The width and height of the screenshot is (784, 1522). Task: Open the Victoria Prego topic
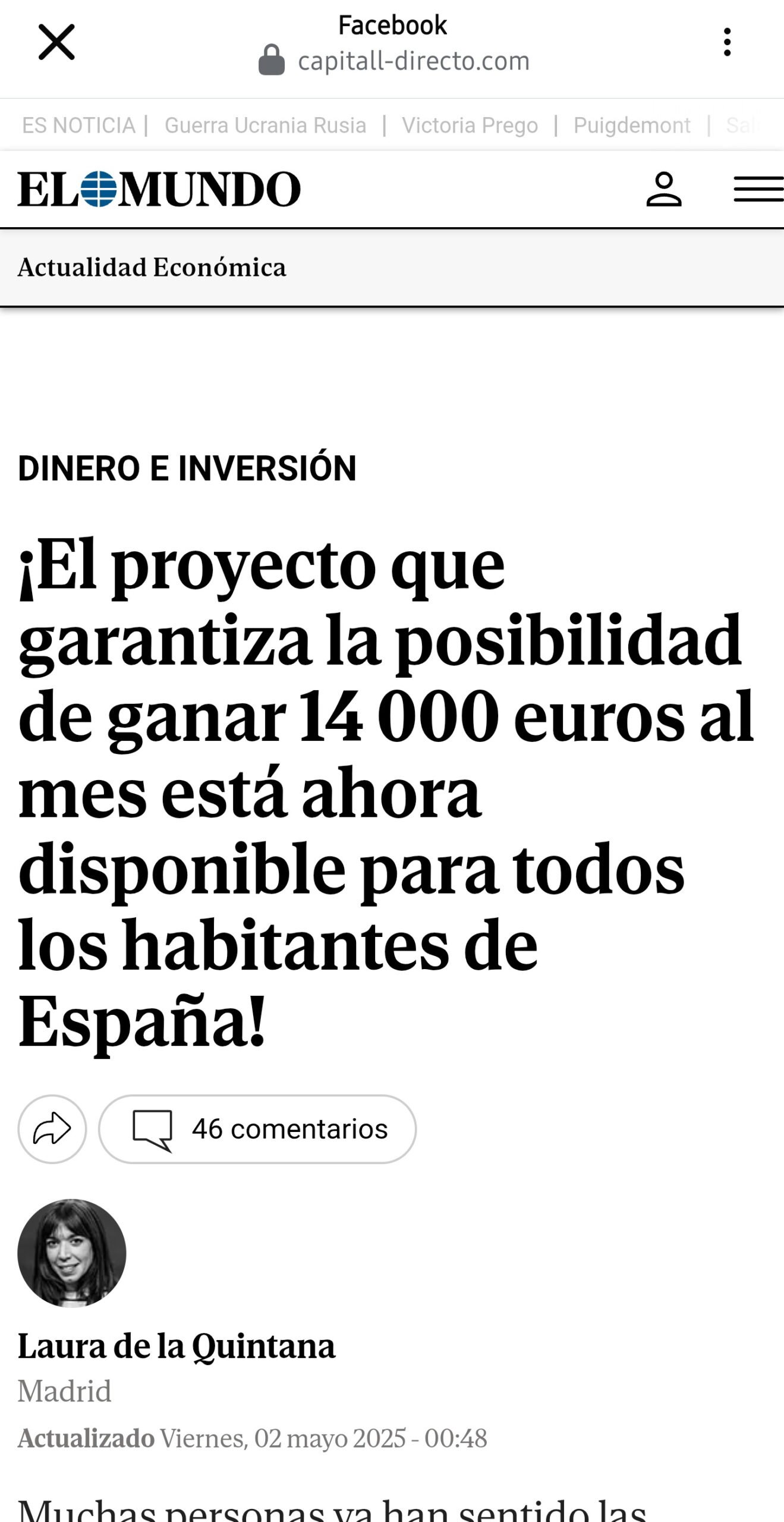[x=470, y=125]
